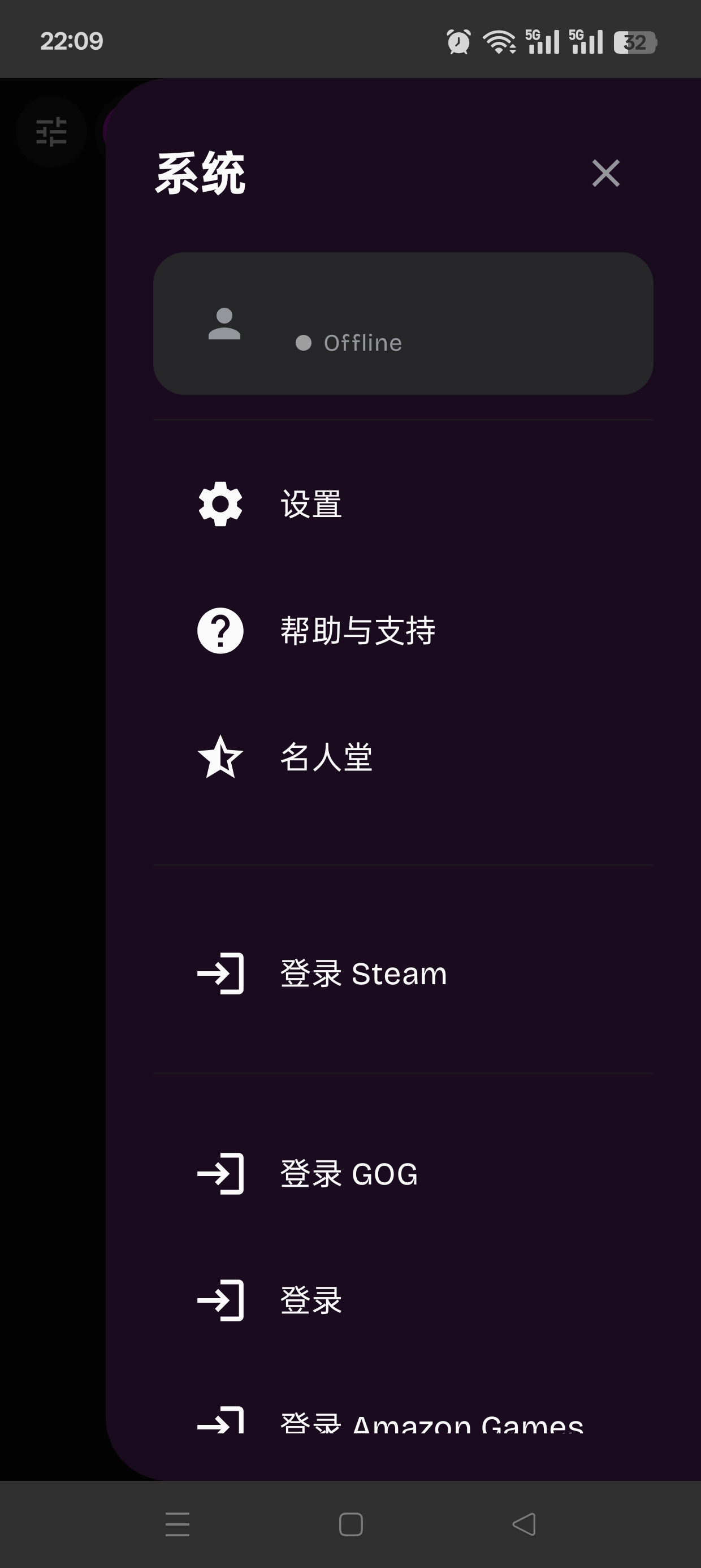701x1568 pixels.
Task: Tap the Help and Support question mark icon
Action: 220,632
